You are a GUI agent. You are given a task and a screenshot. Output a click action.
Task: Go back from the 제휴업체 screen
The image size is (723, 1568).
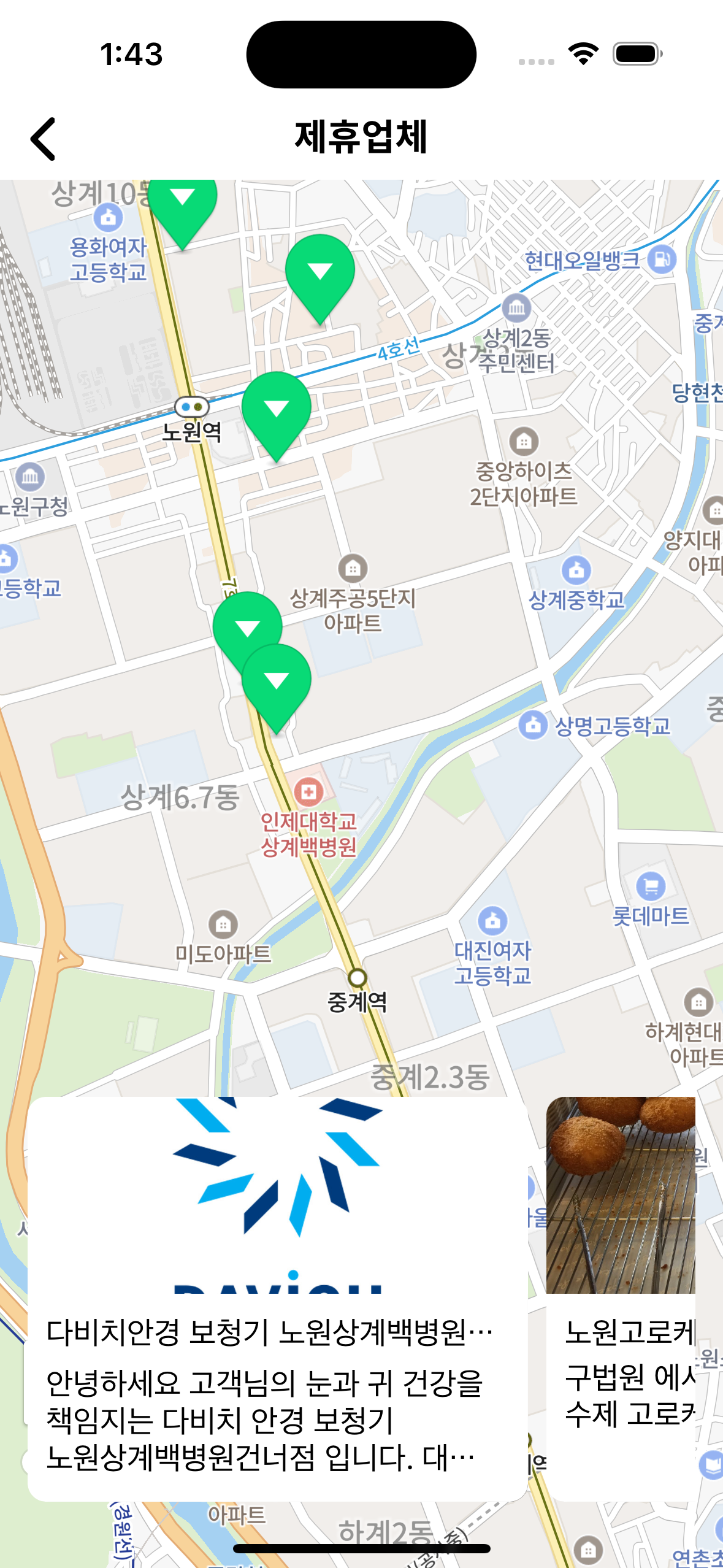(43, 139)
